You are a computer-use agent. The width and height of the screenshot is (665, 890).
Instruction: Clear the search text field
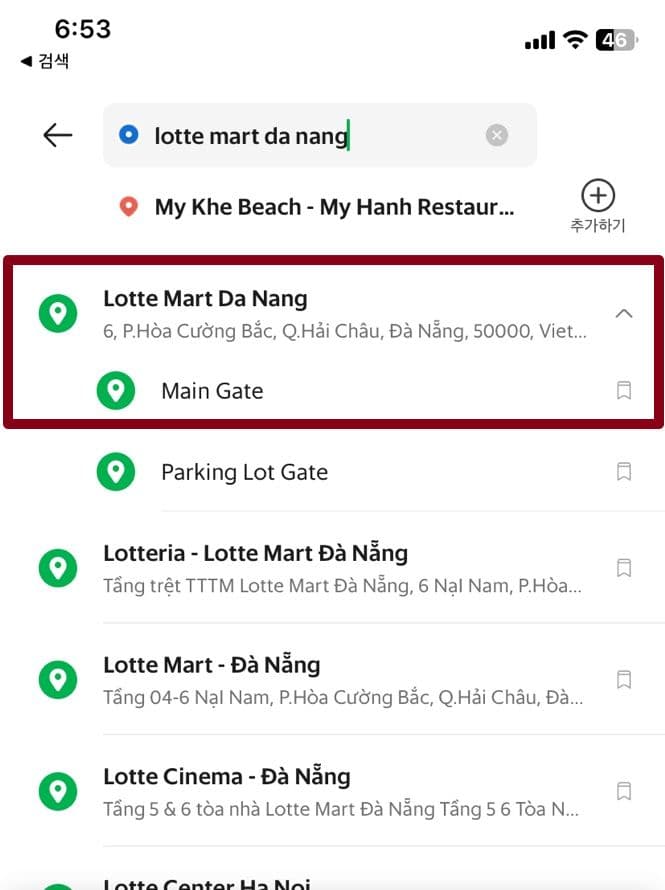[497, 136]
